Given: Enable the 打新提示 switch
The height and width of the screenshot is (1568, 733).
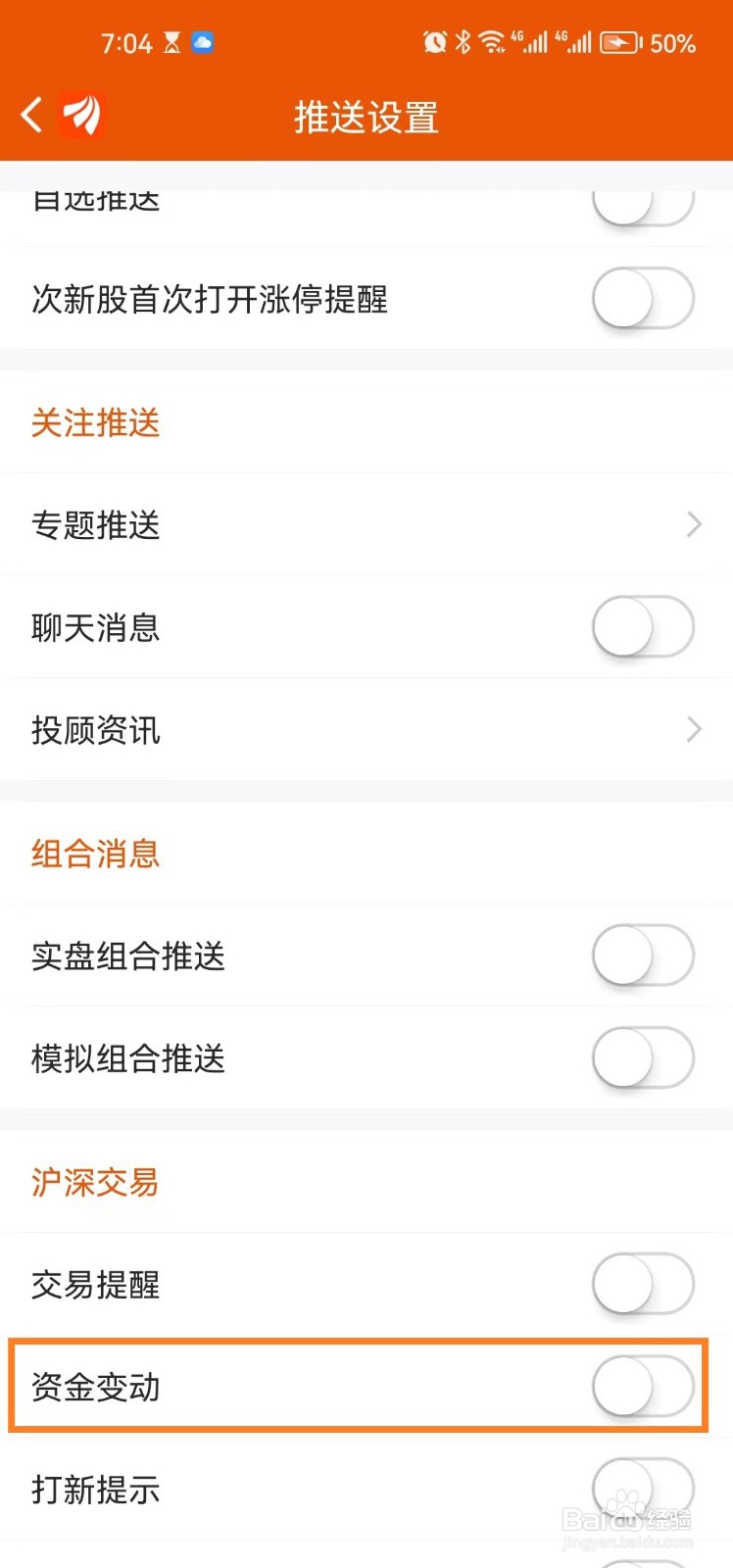Looking at the screenshot, I should 643,1490.
